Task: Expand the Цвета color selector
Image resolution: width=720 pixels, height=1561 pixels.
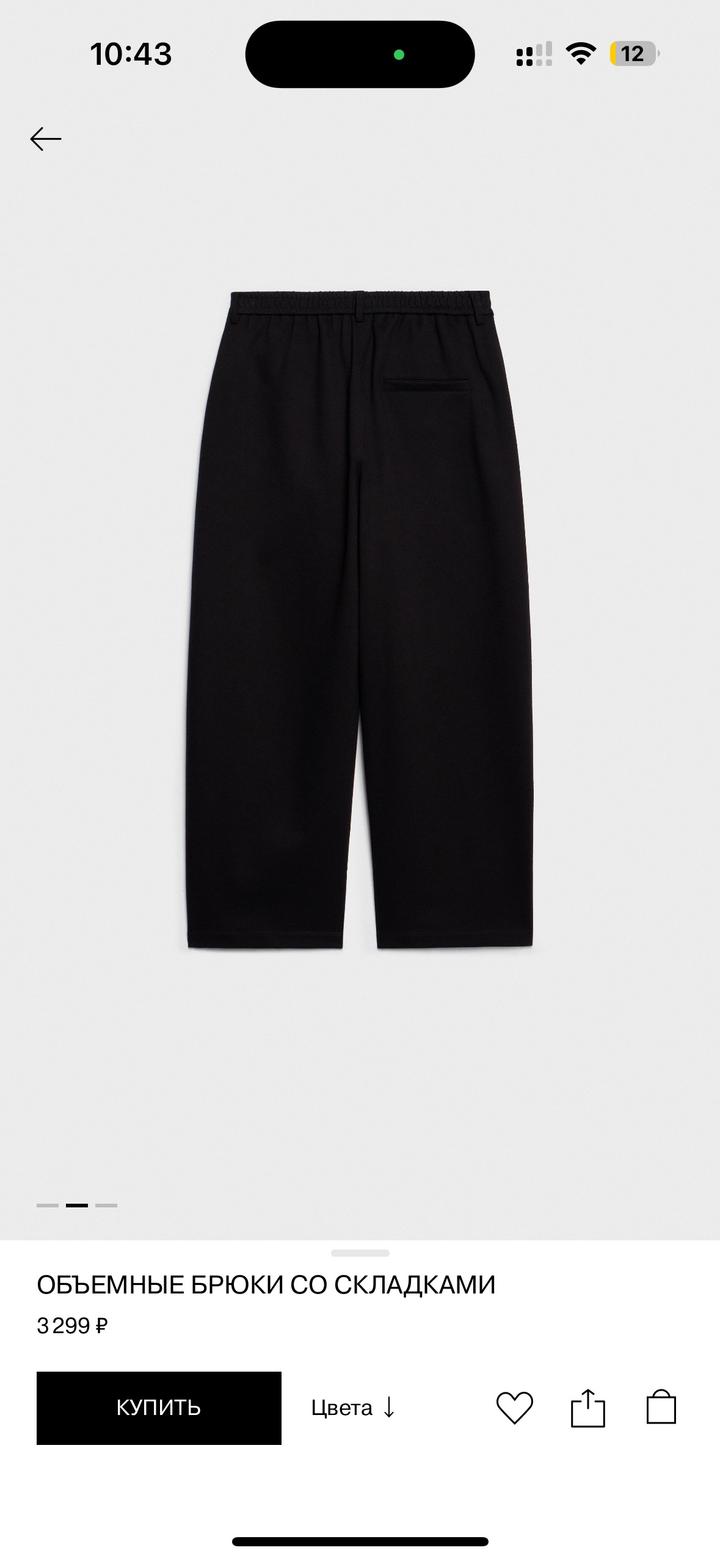Action: pyautogui.click(x=354, y=1408)
